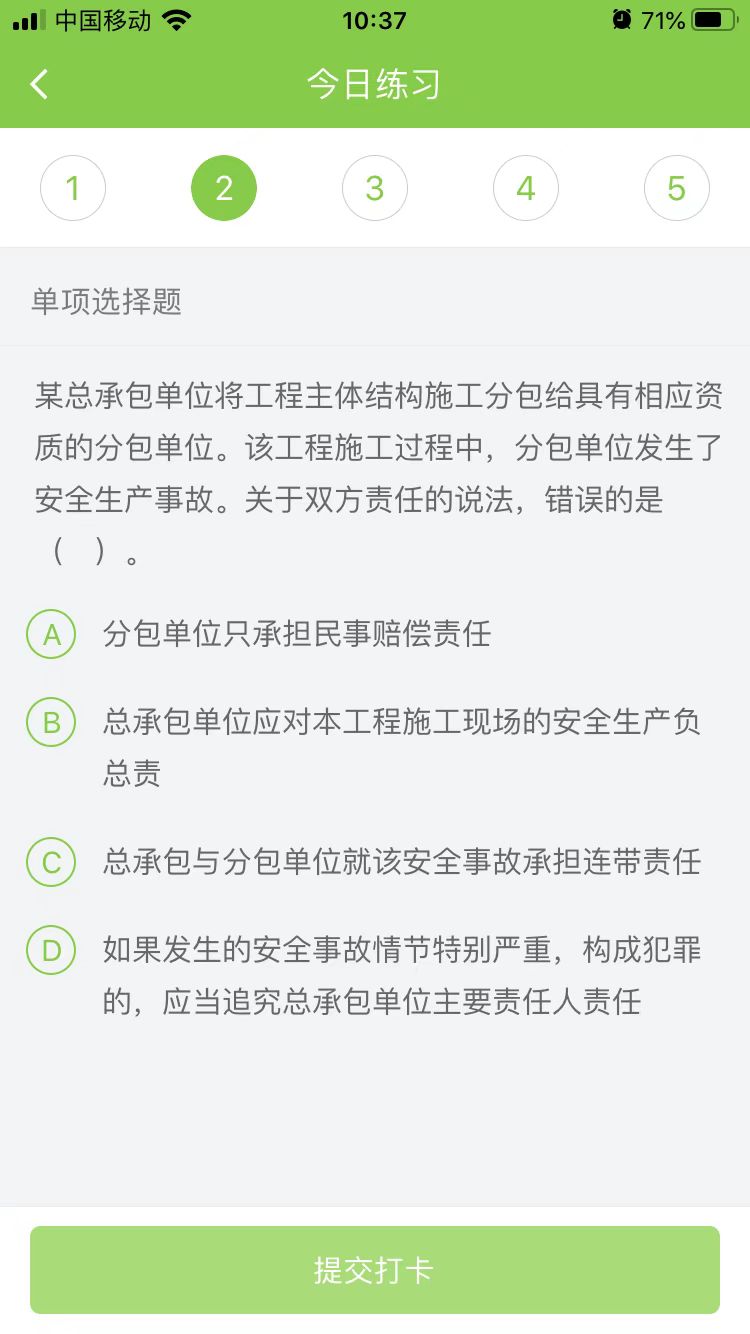Mark option D about 构成犯罪

pyautogui.click(x=52, y=950)
